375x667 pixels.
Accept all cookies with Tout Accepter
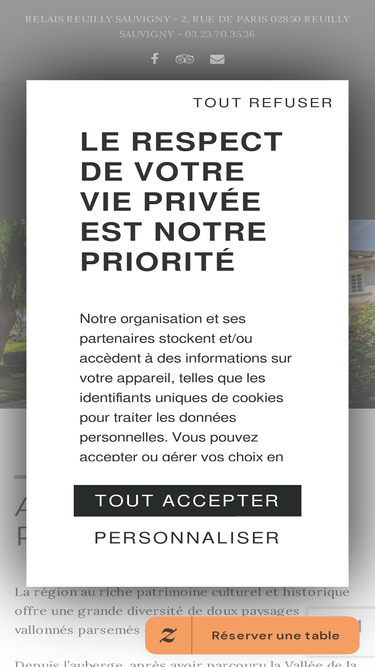[x=187, y=500]
